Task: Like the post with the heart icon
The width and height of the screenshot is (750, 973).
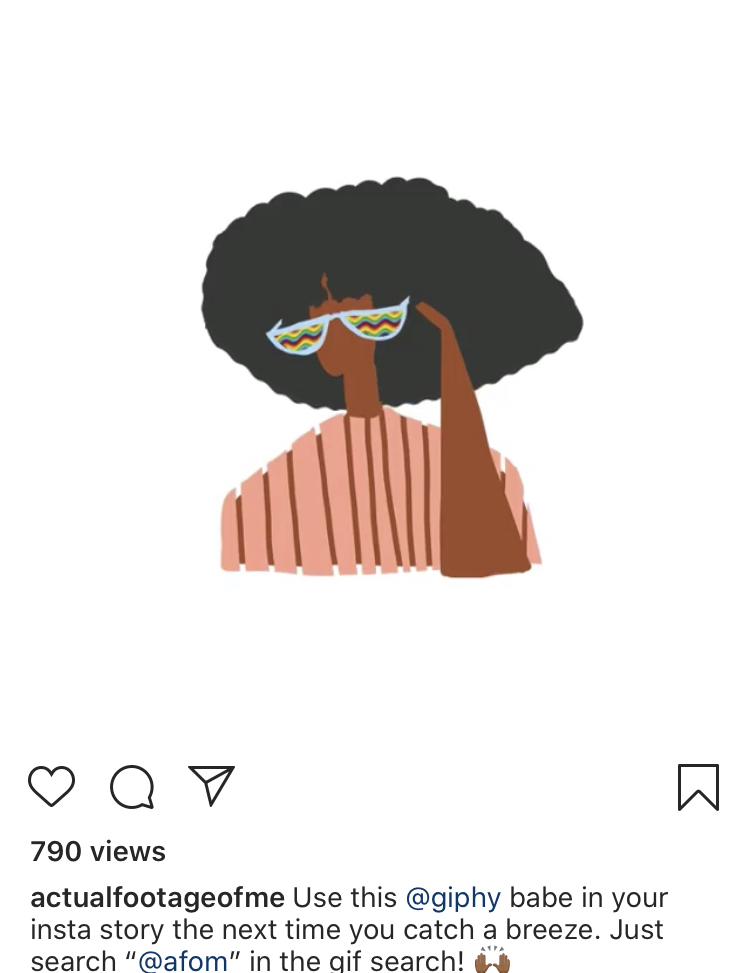Action: pos(51,787)
